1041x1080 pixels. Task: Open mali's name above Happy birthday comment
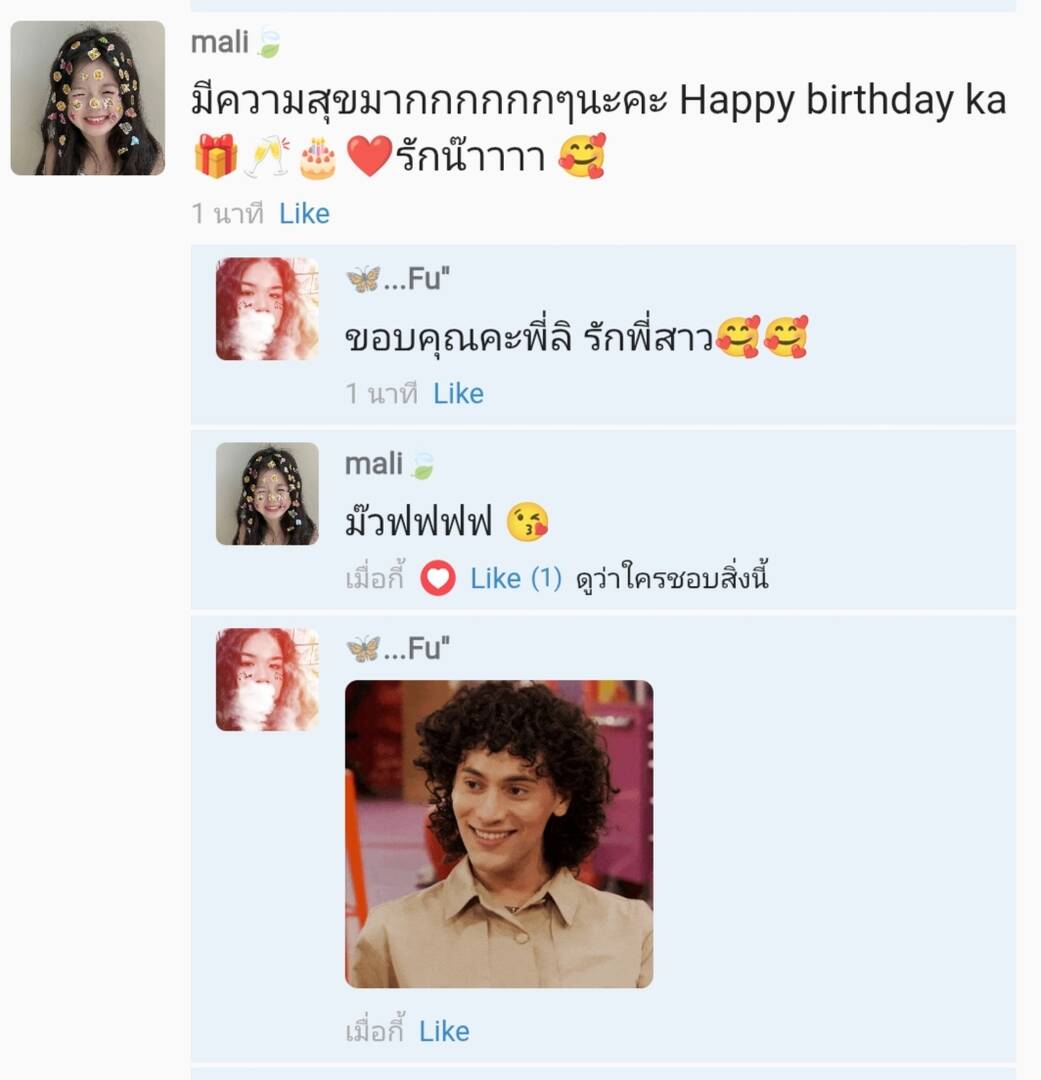coord(220,42)
